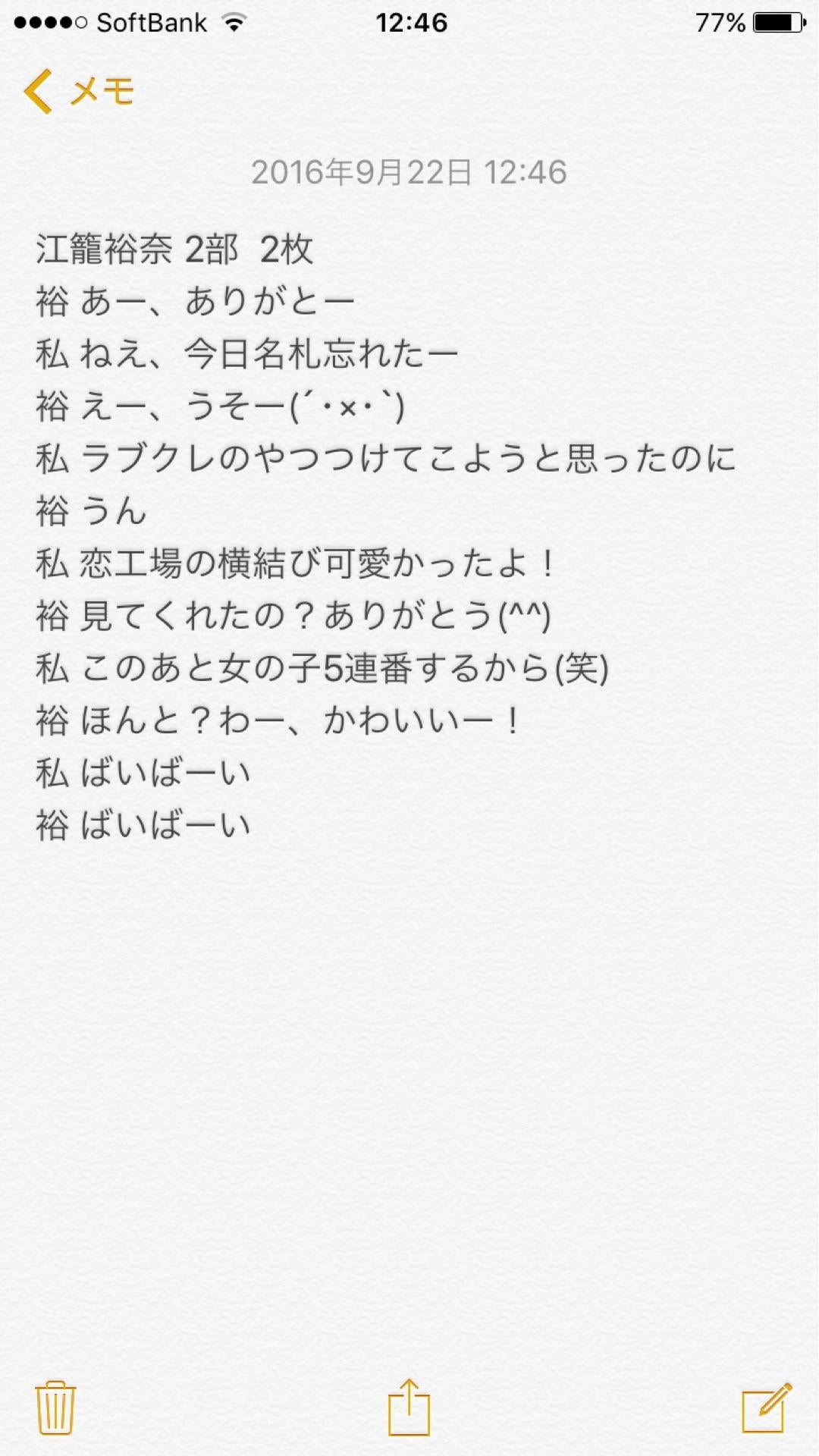The image size is (819, 1456).
Task: Tap the 恋工場の横結び可愛かったよ line
Action: coord(296,565)
